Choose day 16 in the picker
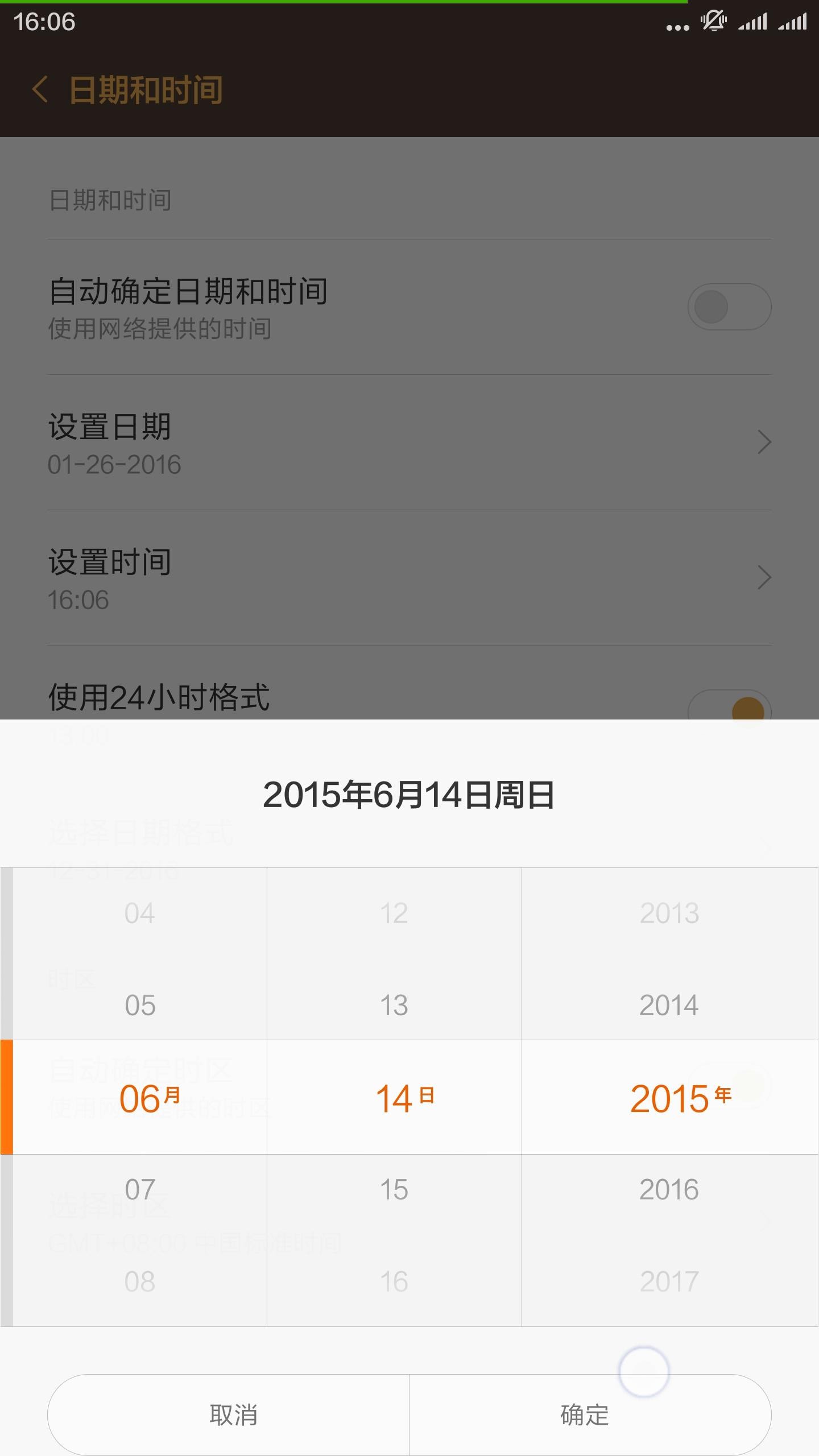The image size is (819, 1456). coord(394,1282)
